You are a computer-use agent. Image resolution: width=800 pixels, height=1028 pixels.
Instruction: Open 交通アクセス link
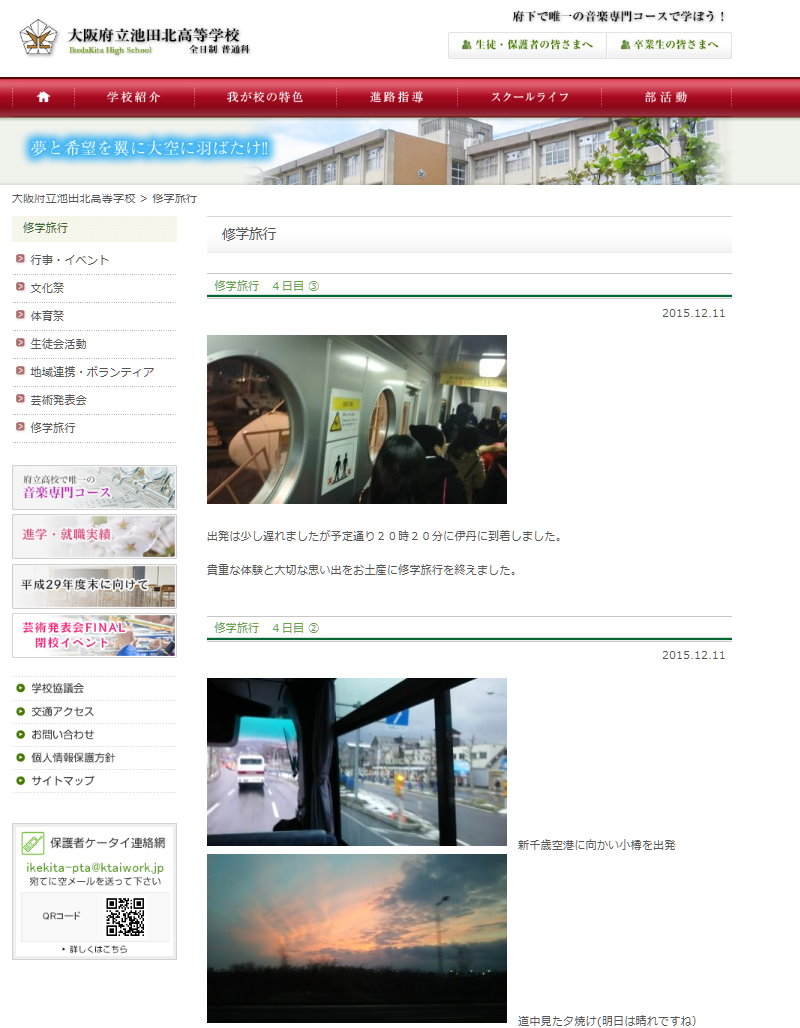tap(62, 712)
